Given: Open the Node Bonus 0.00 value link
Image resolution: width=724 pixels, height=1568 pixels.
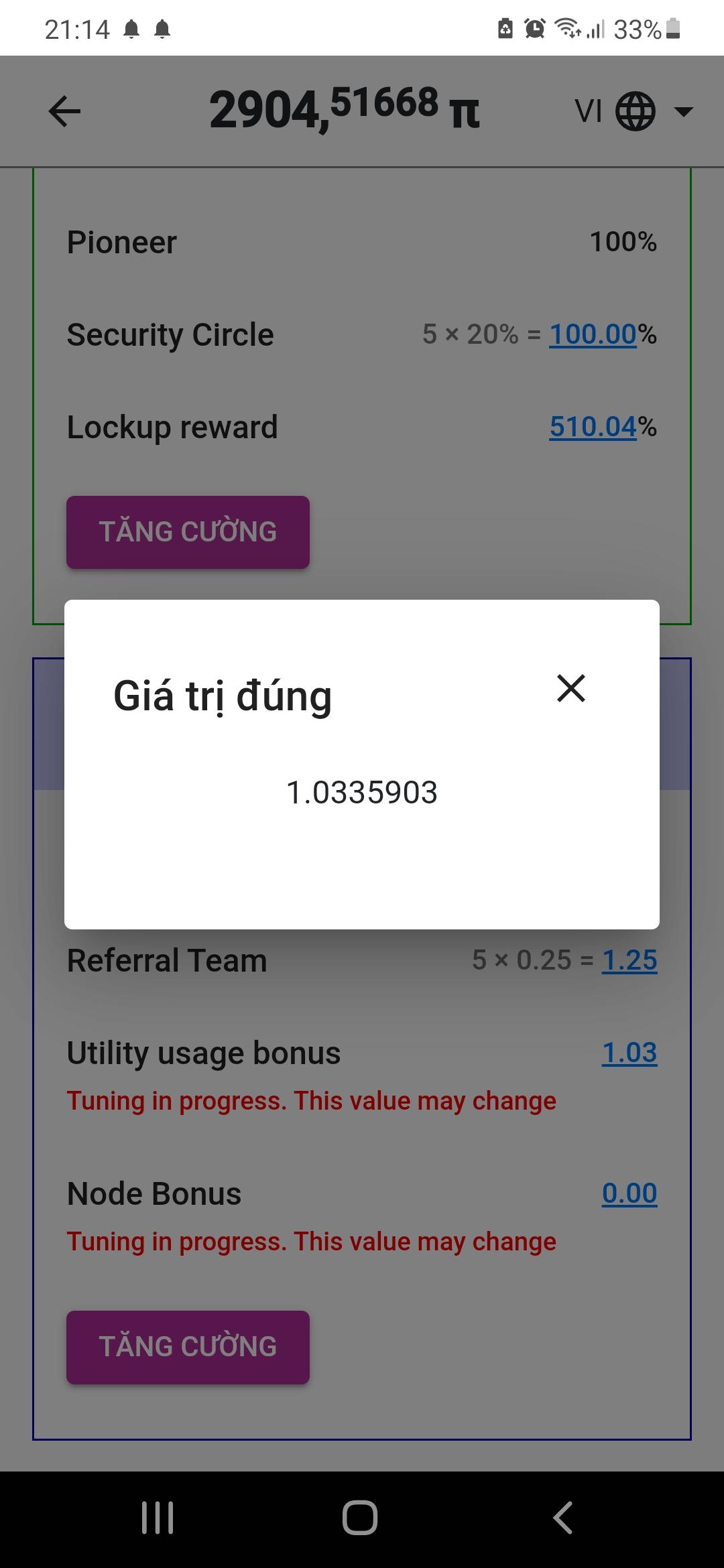Looking at the screenshot, I should tap(629, 1193).
